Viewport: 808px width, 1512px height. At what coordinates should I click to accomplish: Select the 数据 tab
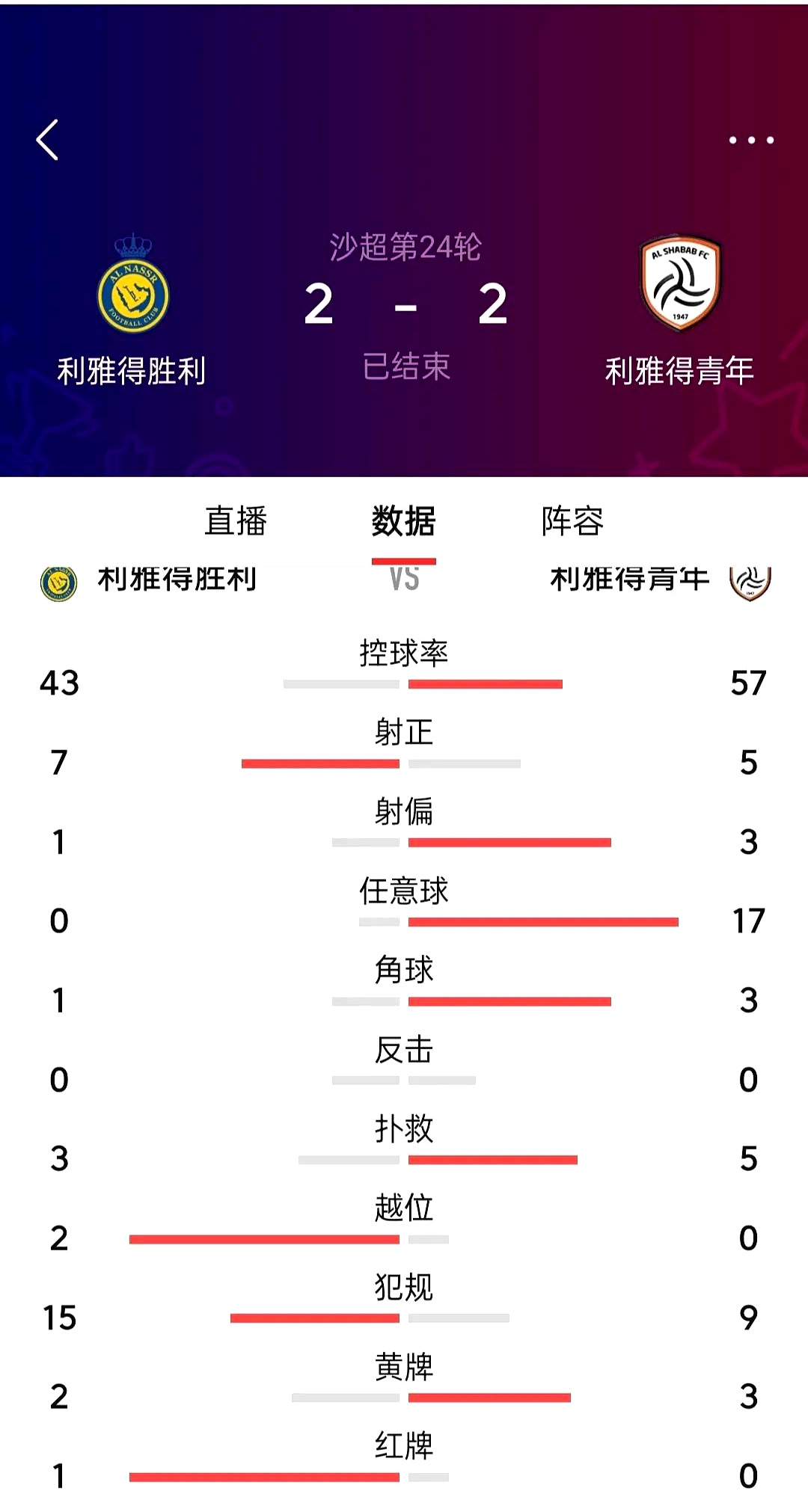tap(404, 523)
